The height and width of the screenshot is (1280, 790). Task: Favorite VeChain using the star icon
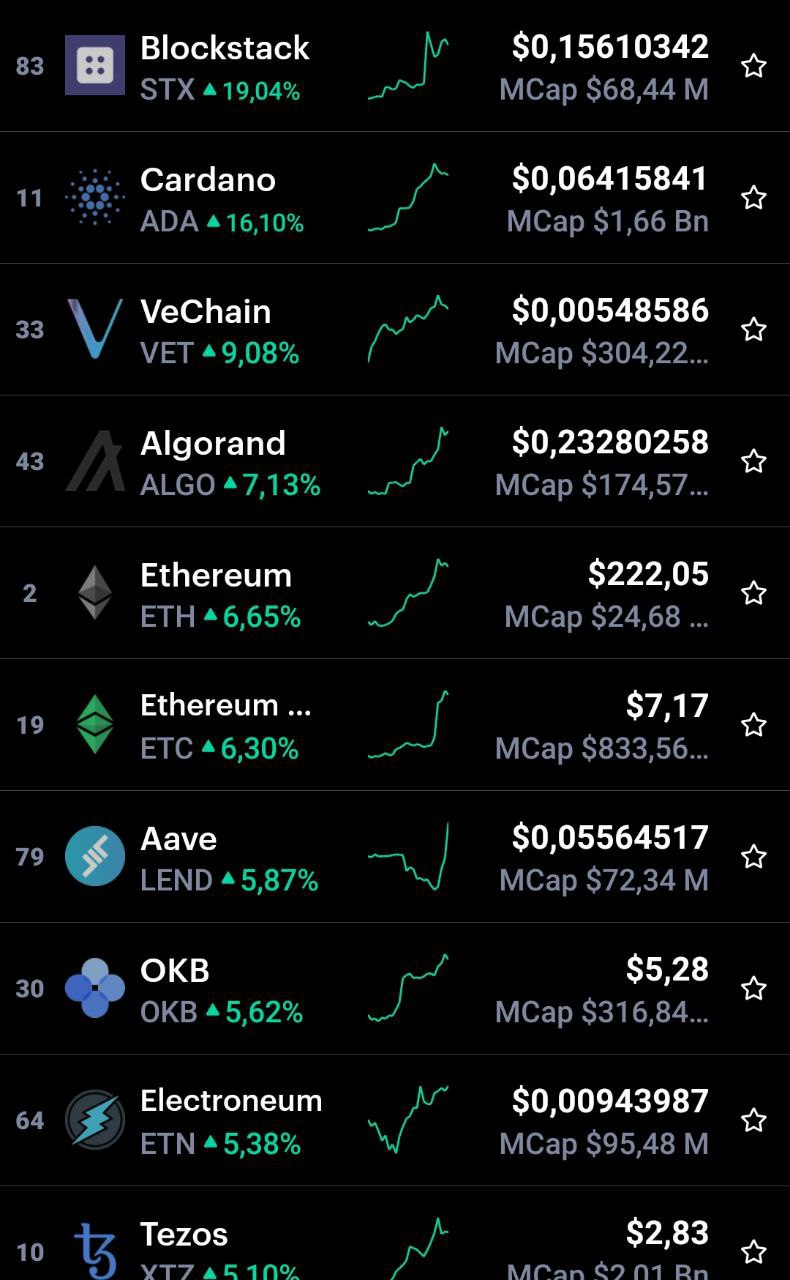754,330
